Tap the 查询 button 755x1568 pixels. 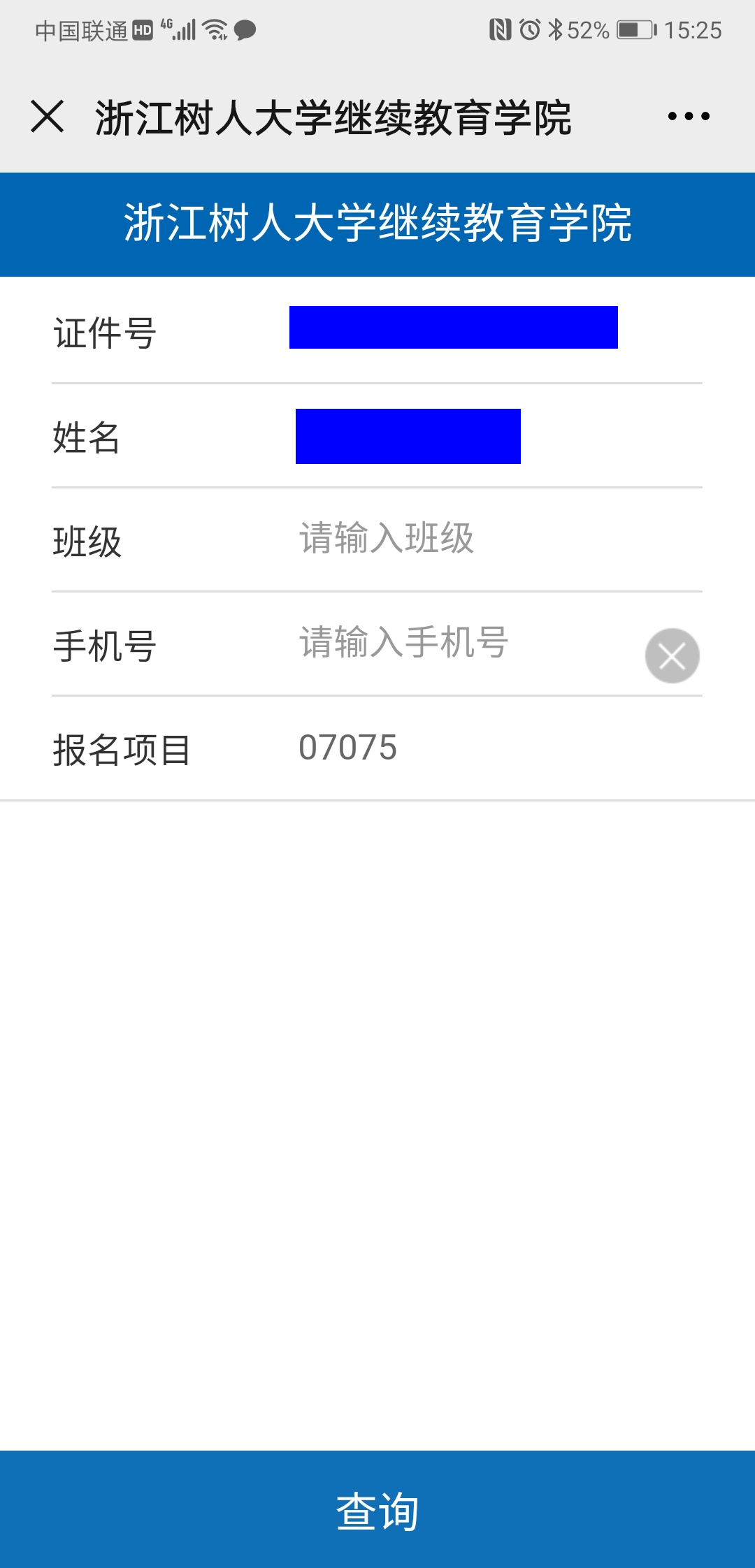(x=377, y=1509)
